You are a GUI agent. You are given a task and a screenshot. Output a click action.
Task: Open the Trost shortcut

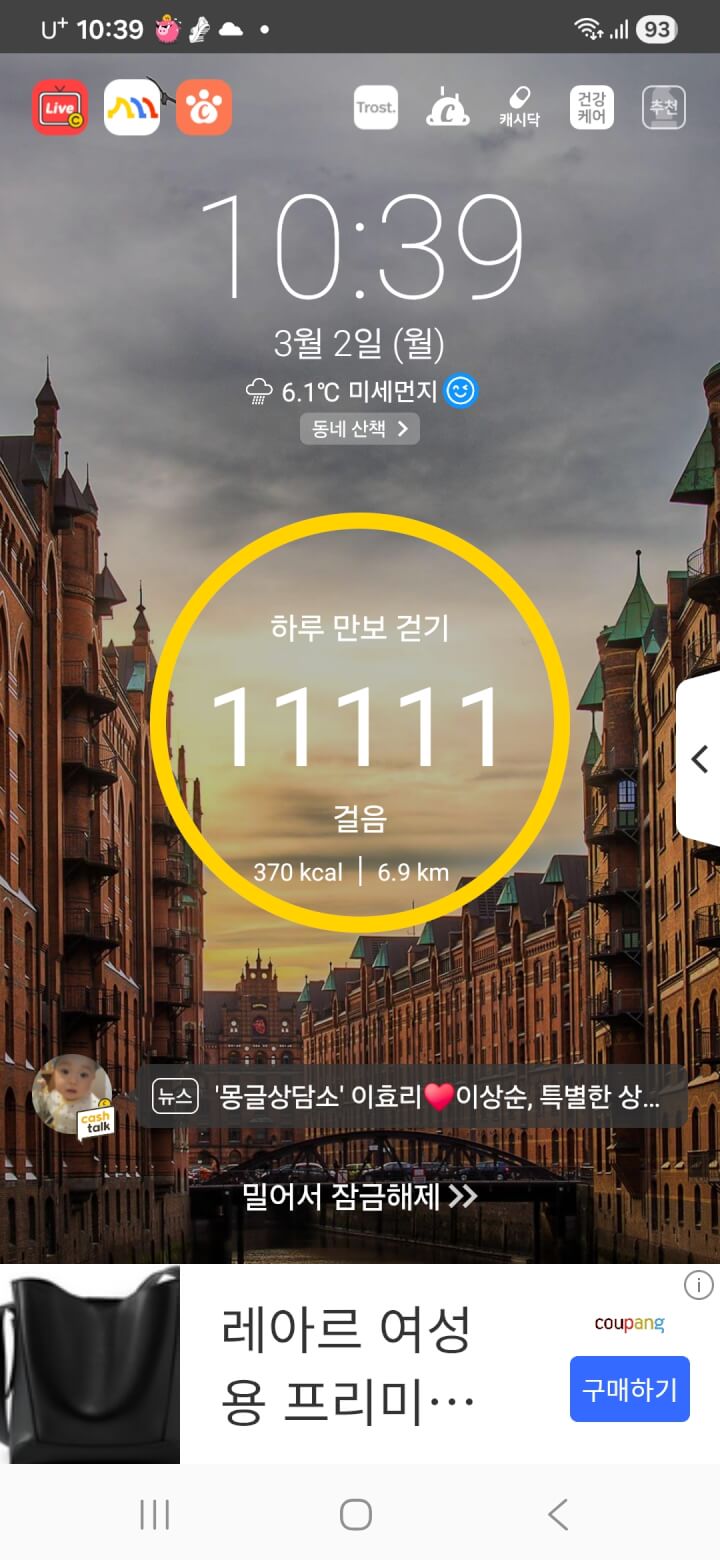click(x=376, y=108)
